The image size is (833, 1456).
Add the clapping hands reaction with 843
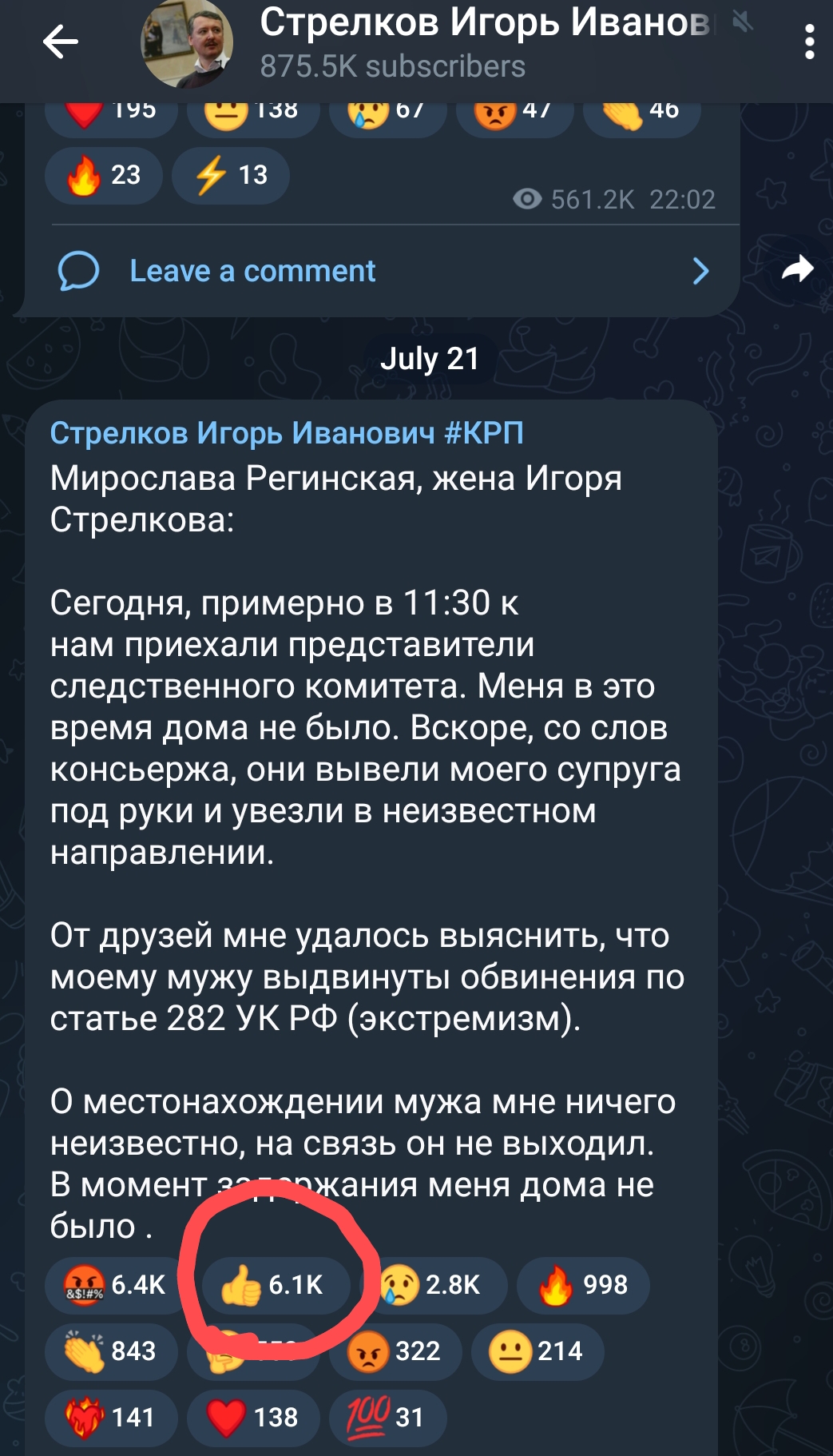[x=111, y=1351]
